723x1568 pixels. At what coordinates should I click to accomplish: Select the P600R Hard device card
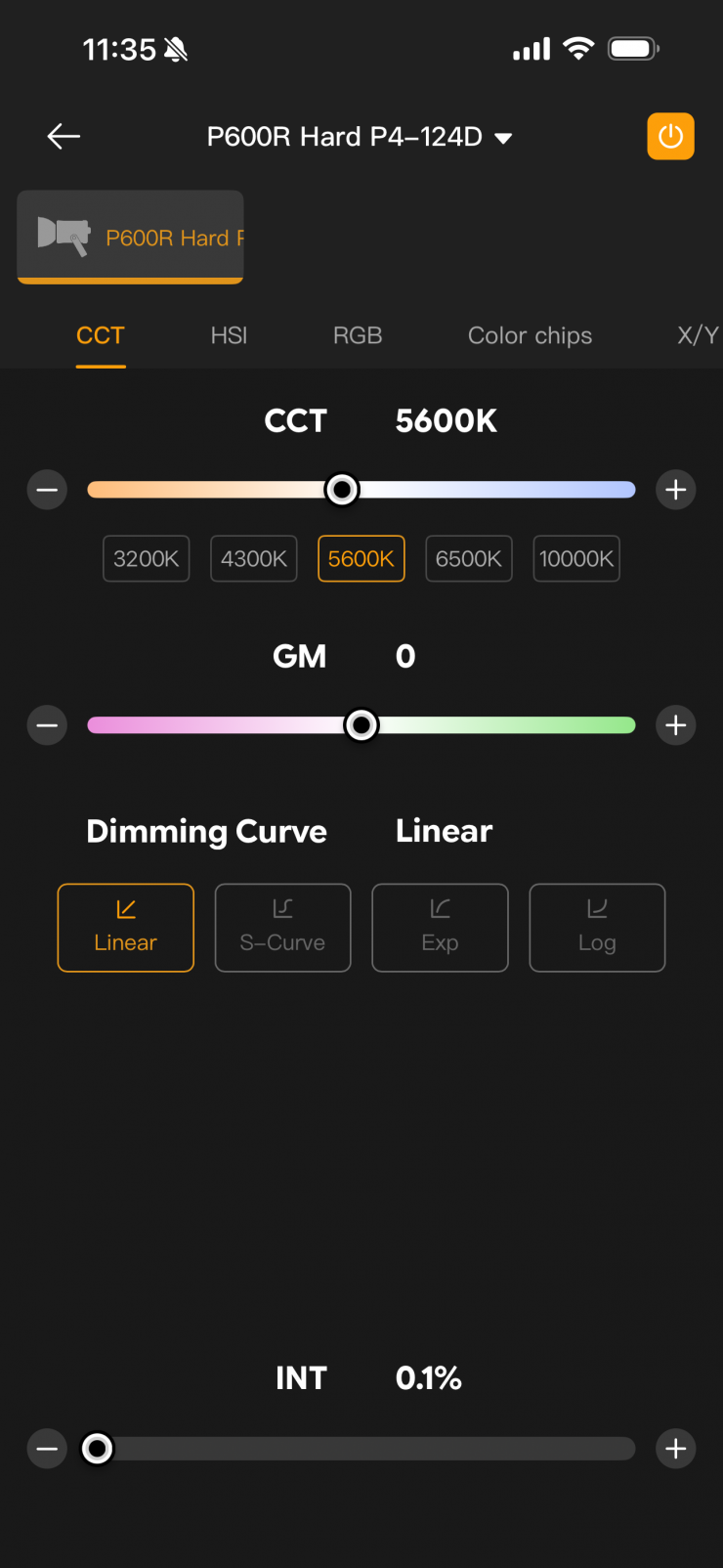[x=130, y=237]
